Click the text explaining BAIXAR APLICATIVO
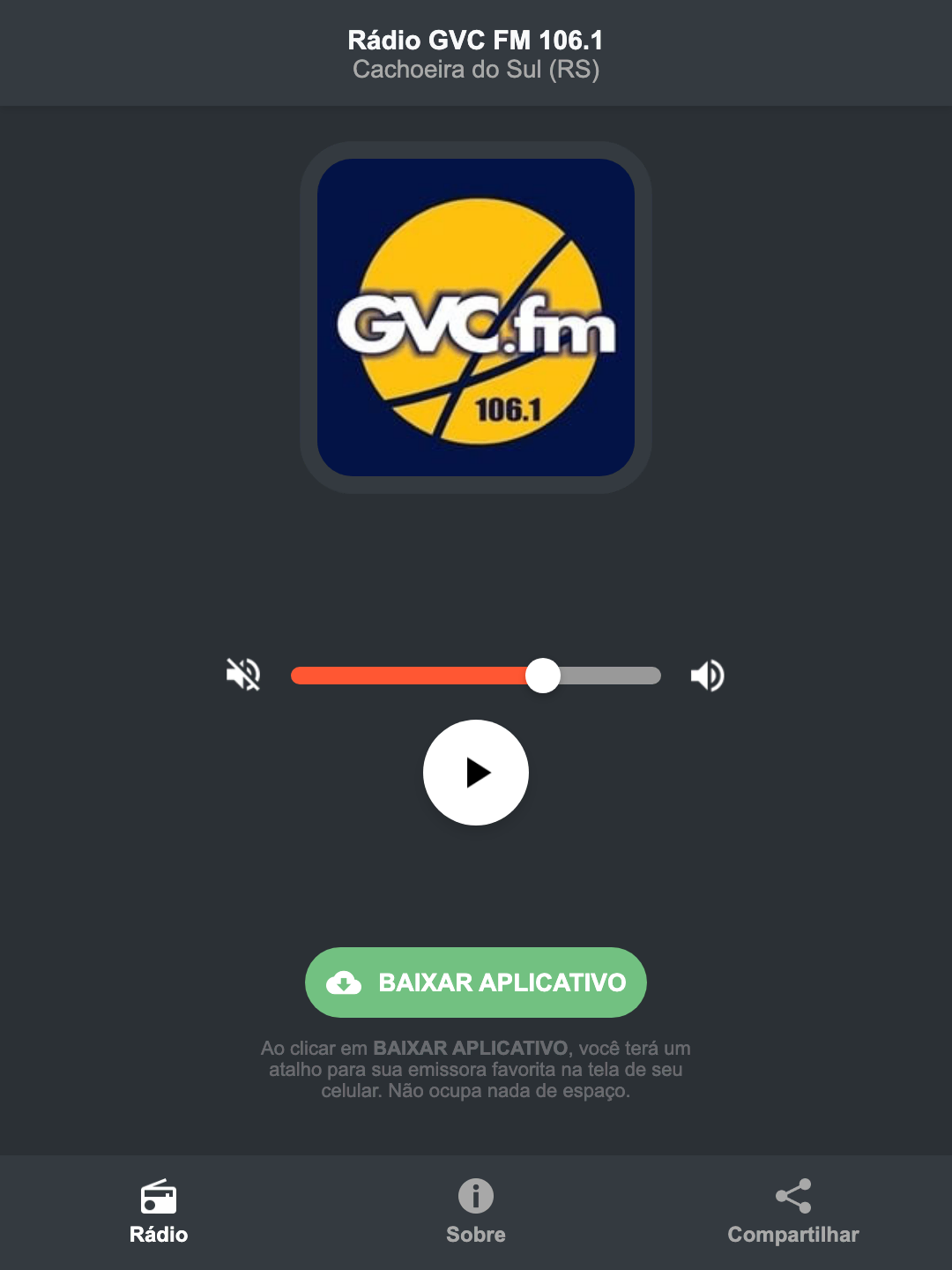The width and height of the screenshot is (952, 1270). [475, 1070]
